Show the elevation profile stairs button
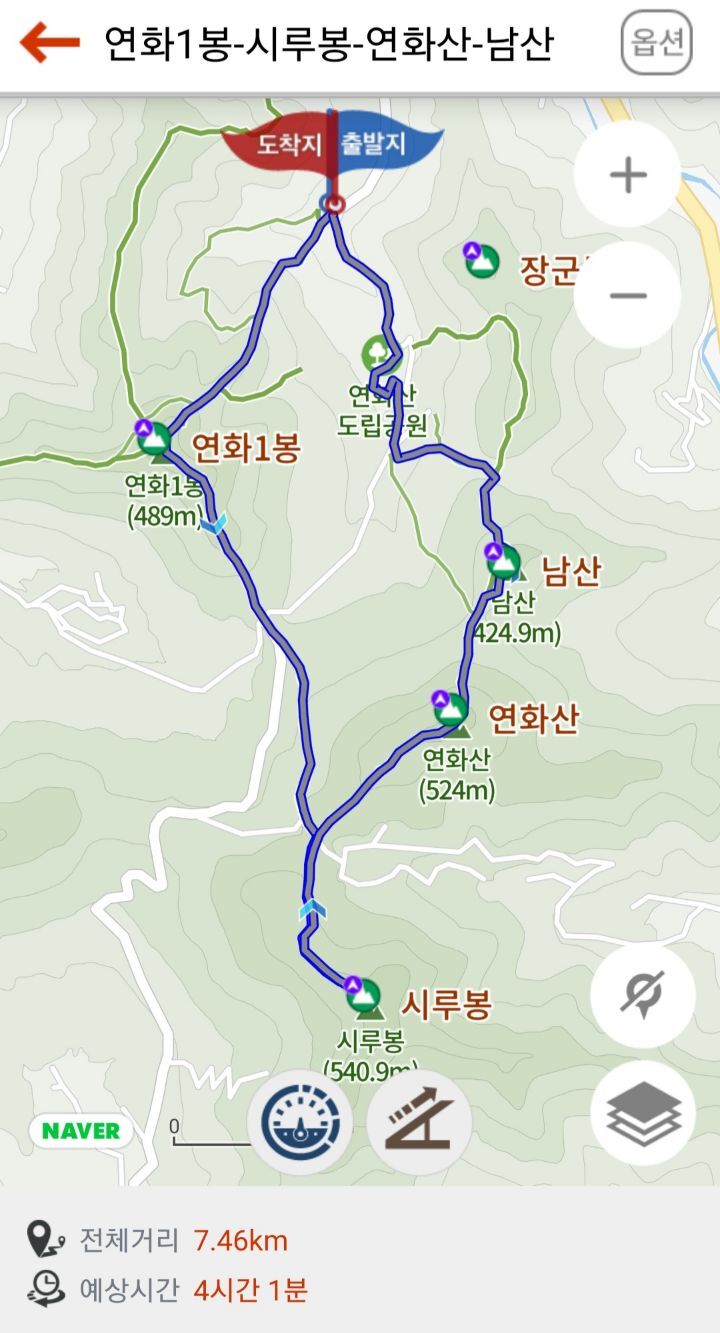Screen dimensions: 720x1333 [x=419, y=1123]
